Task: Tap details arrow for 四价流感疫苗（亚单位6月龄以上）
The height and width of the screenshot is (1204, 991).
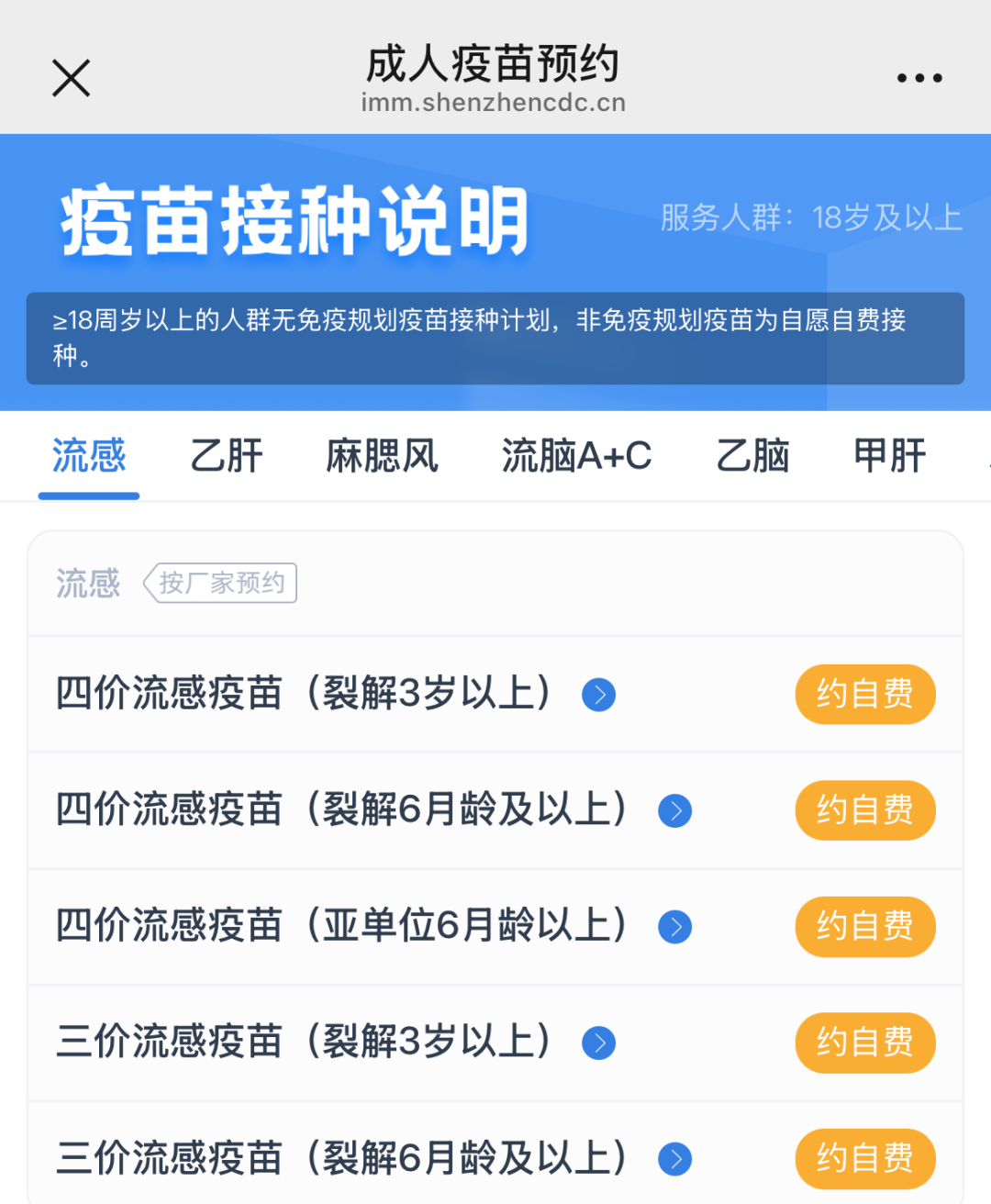Action: pos(674,927)
